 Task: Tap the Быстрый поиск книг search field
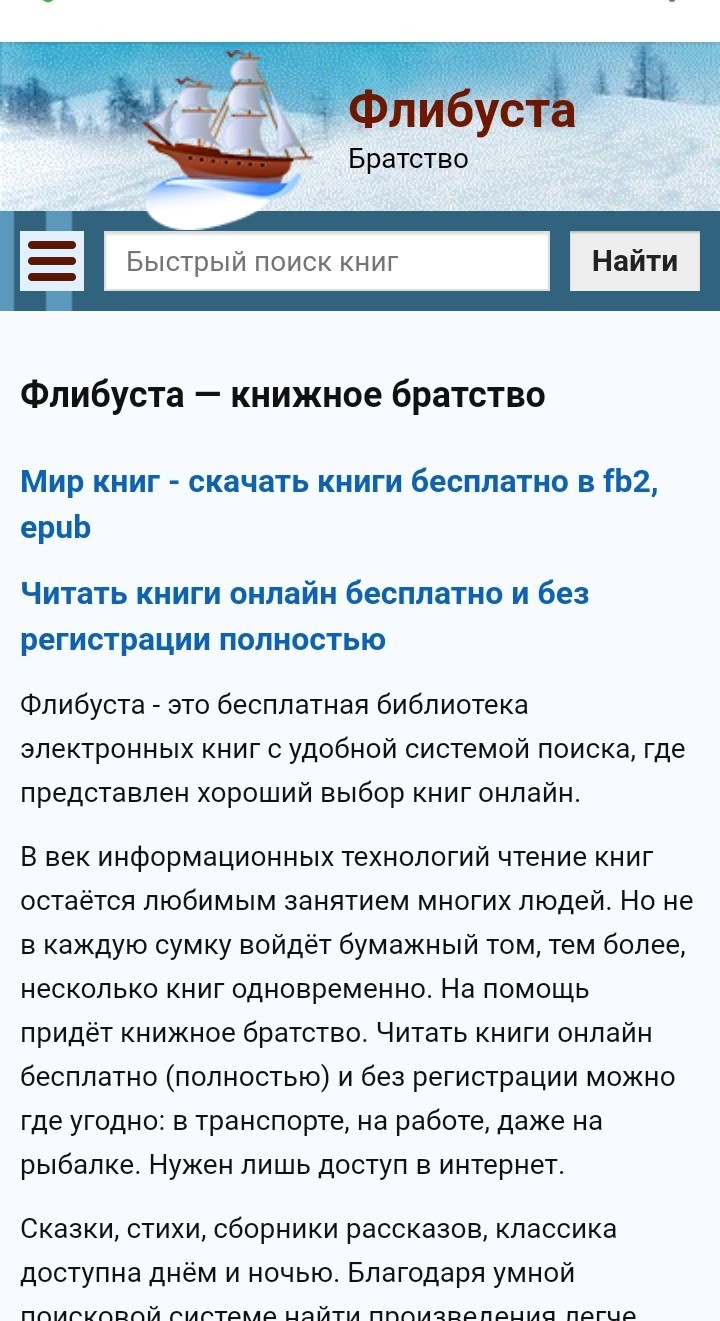pyautogui.click(x=327, y=261)
